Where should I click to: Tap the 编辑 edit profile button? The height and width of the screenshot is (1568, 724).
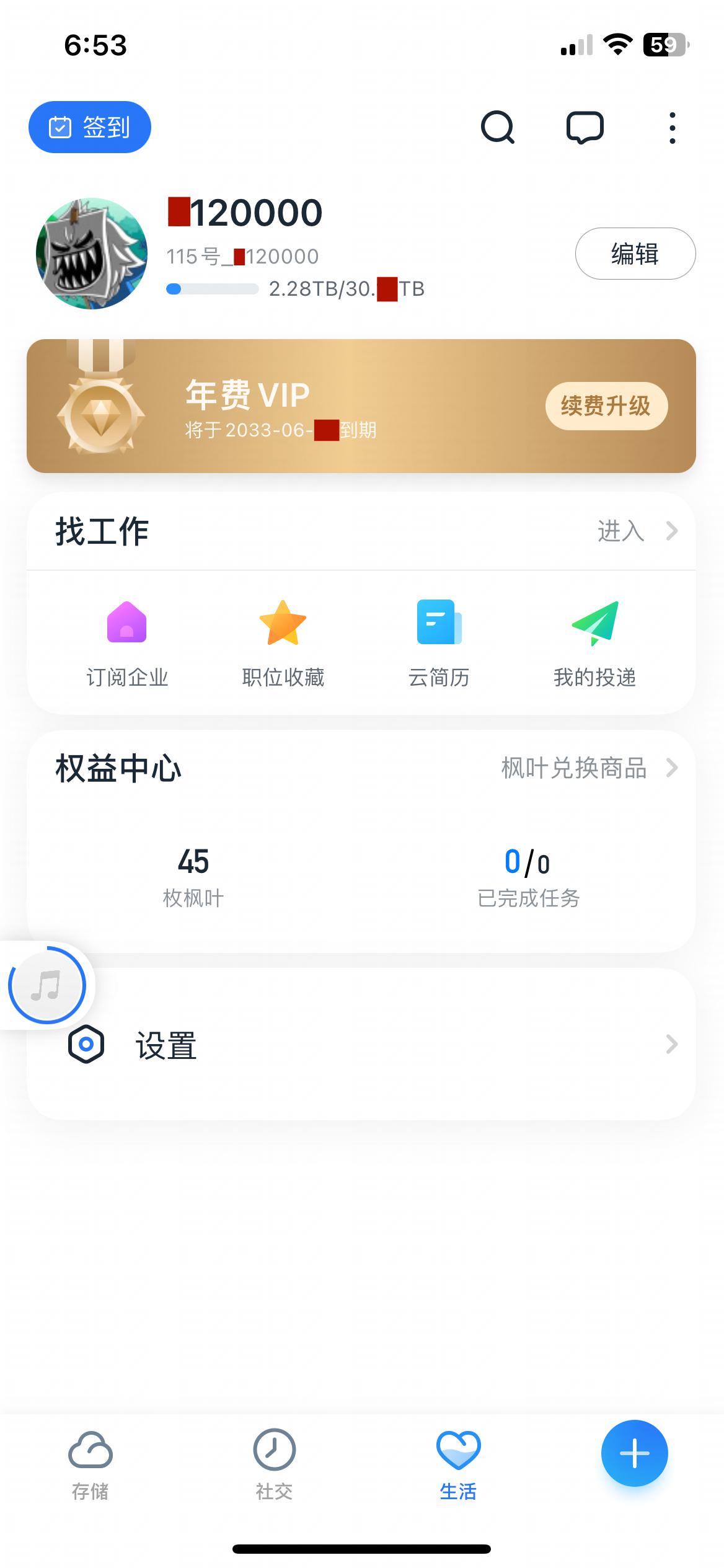pyautogui.click(x=635, y=254)
